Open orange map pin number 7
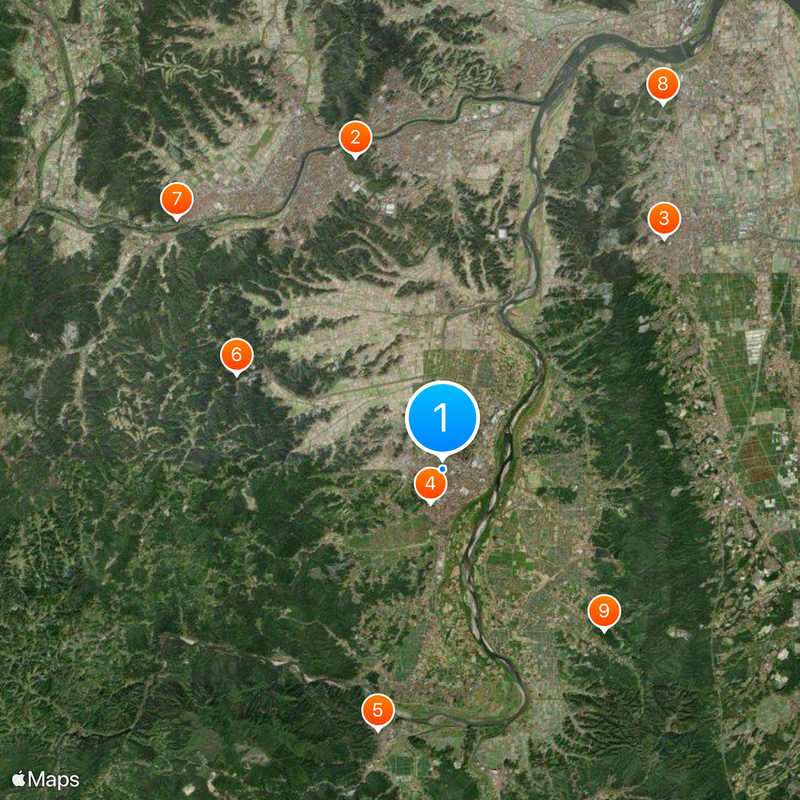800x800 pixels. [x=176, y=198]
